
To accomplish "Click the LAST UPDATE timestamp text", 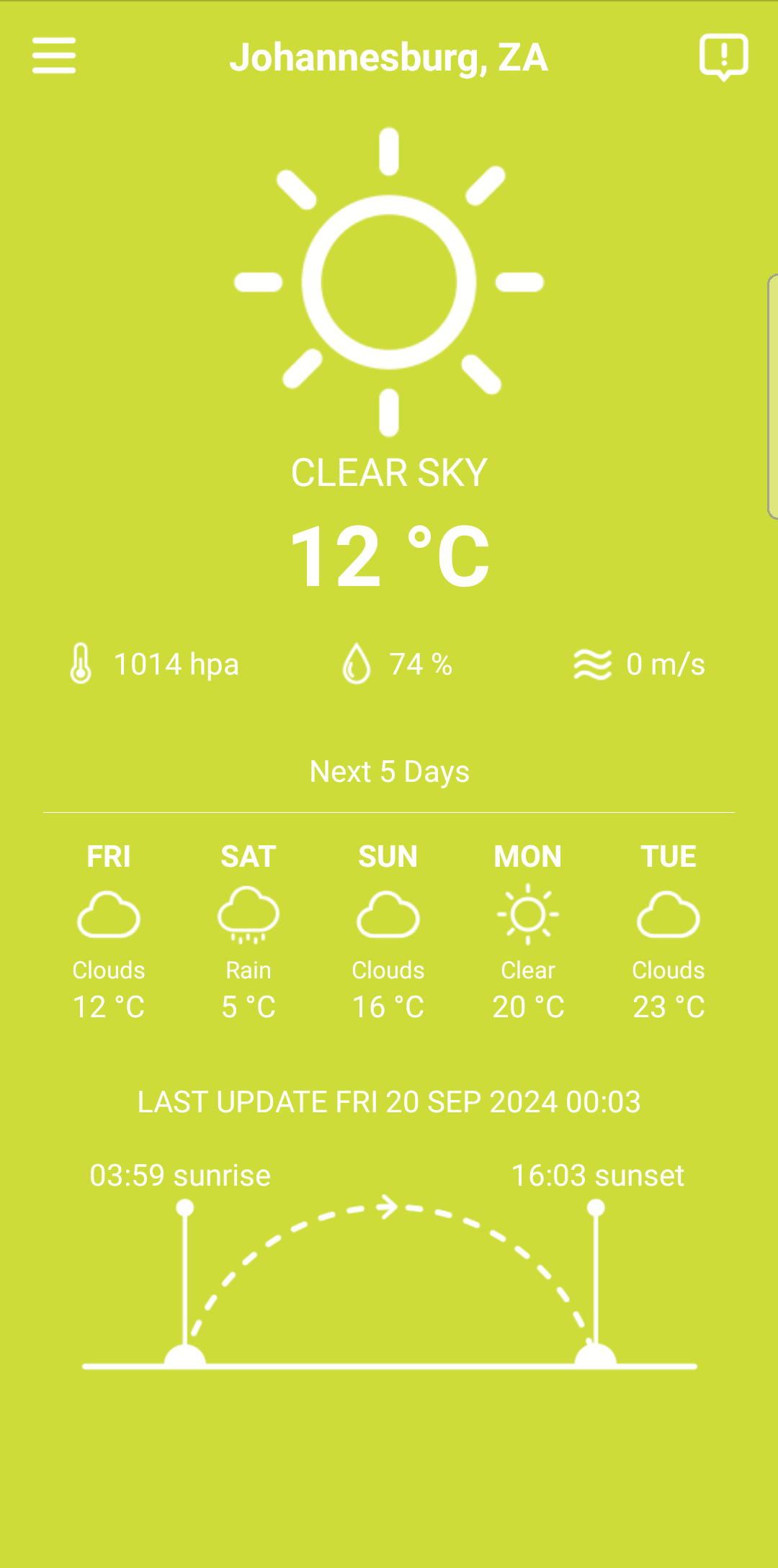I will [389, 1101].
